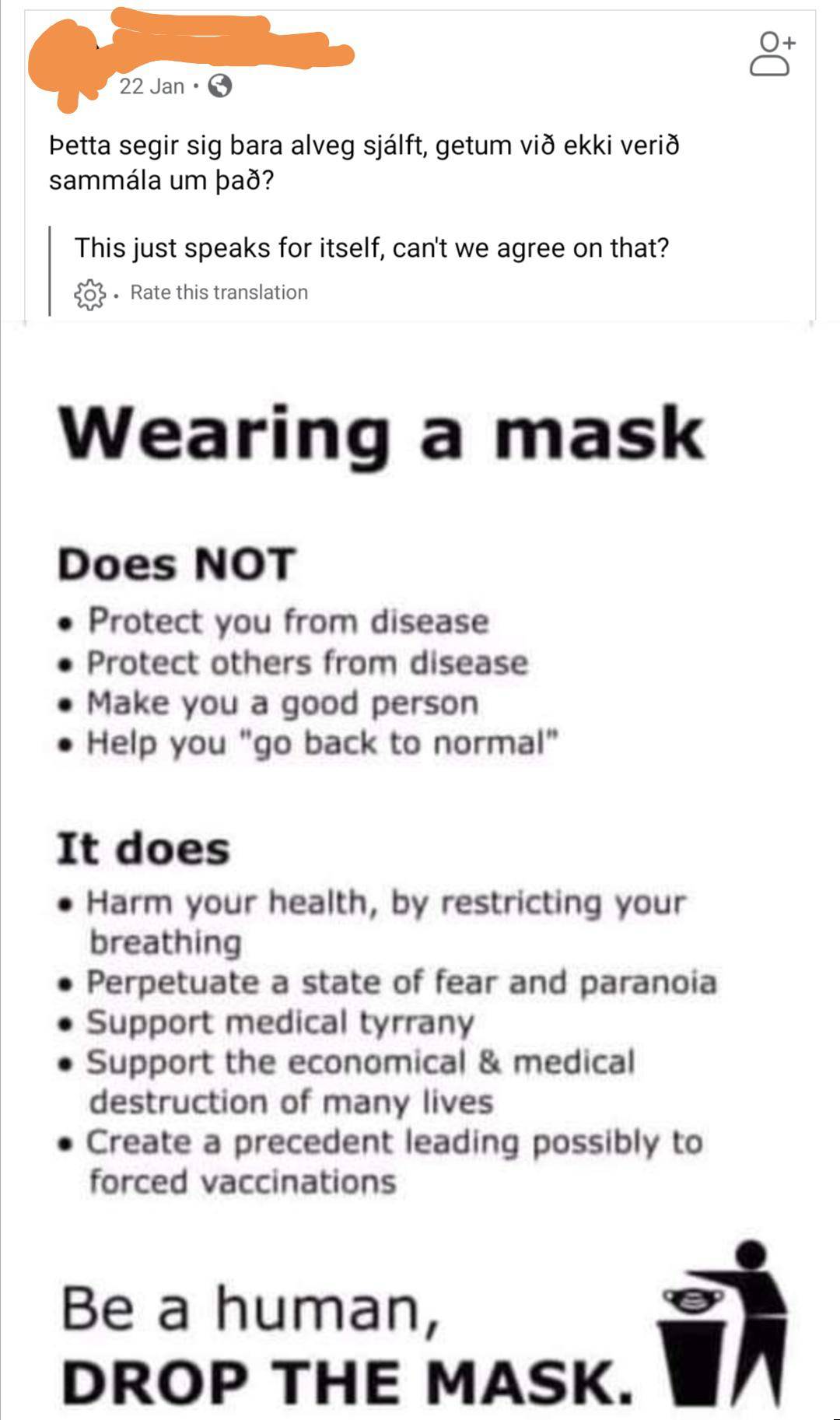
Task: Click the 'Be a human,' line
Action: 249,1307
